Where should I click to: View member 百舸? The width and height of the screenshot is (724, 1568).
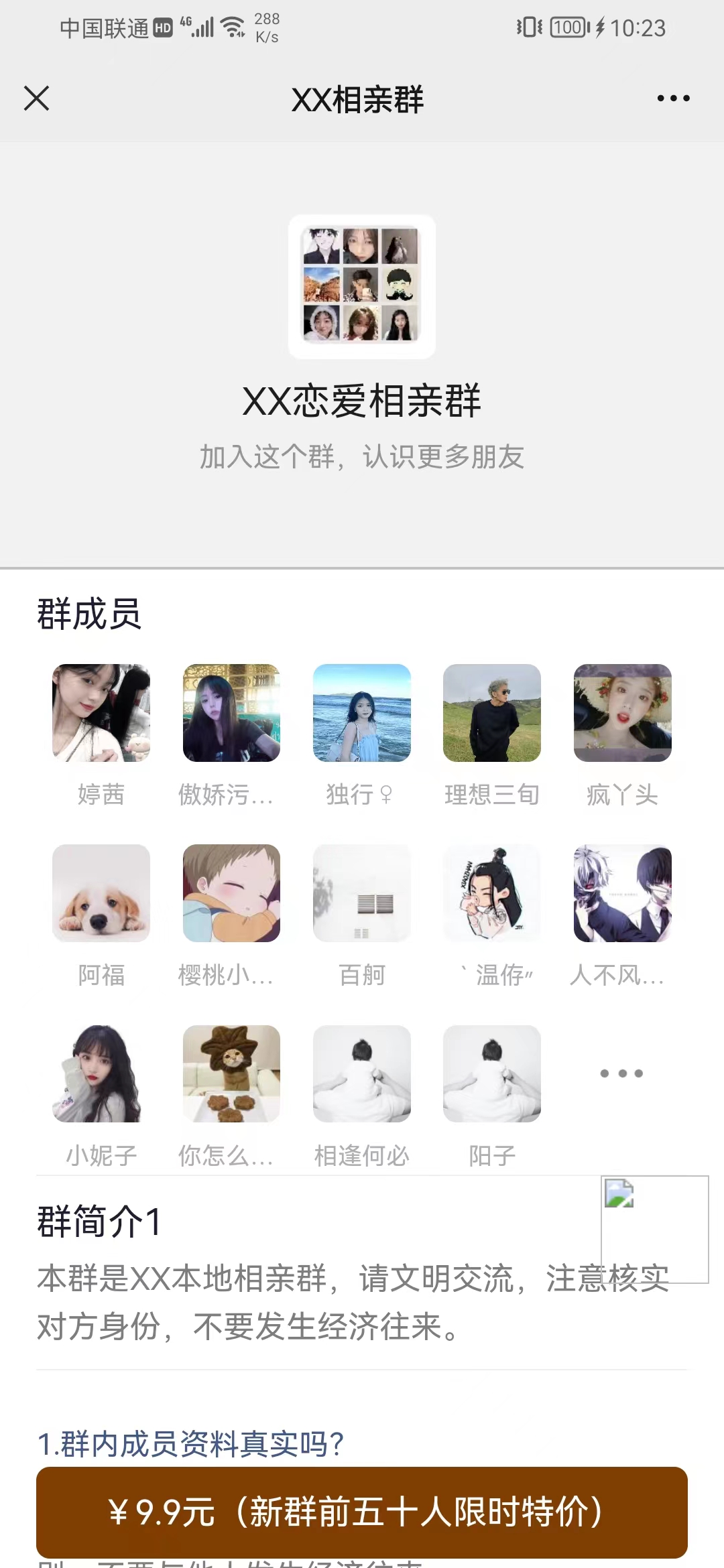point(361,893)
